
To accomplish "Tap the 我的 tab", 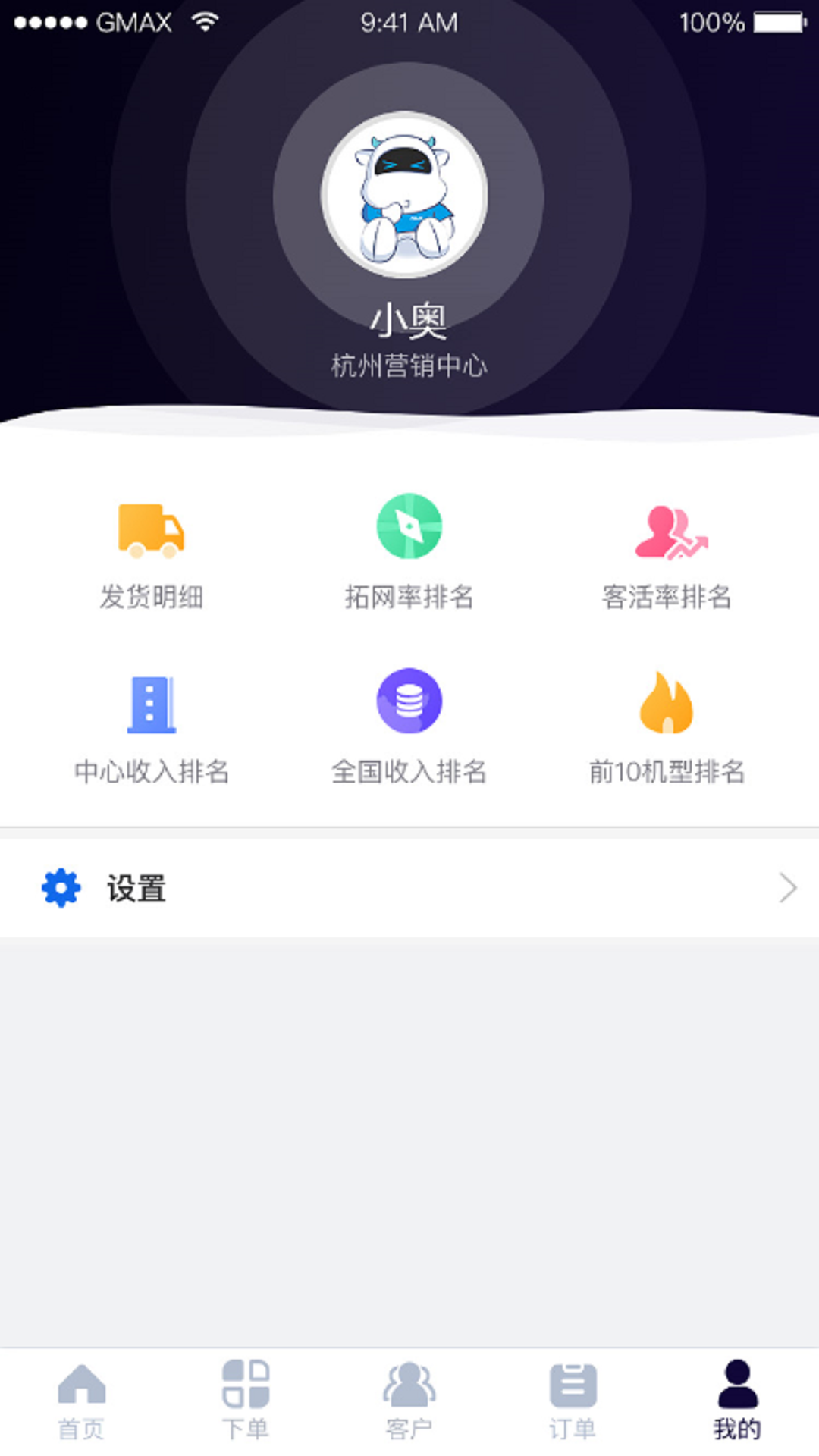I will coord(737,1400).
